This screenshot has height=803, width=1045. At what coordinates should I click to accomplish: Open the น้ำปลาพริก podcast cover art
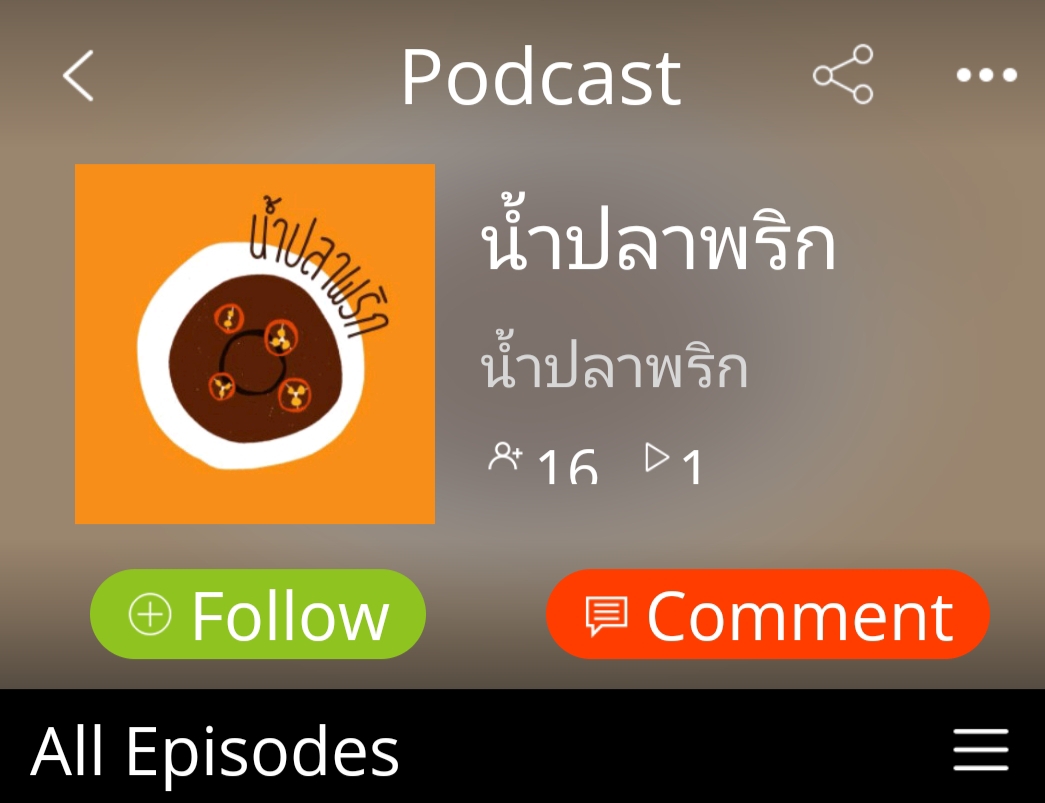(255, 344)
